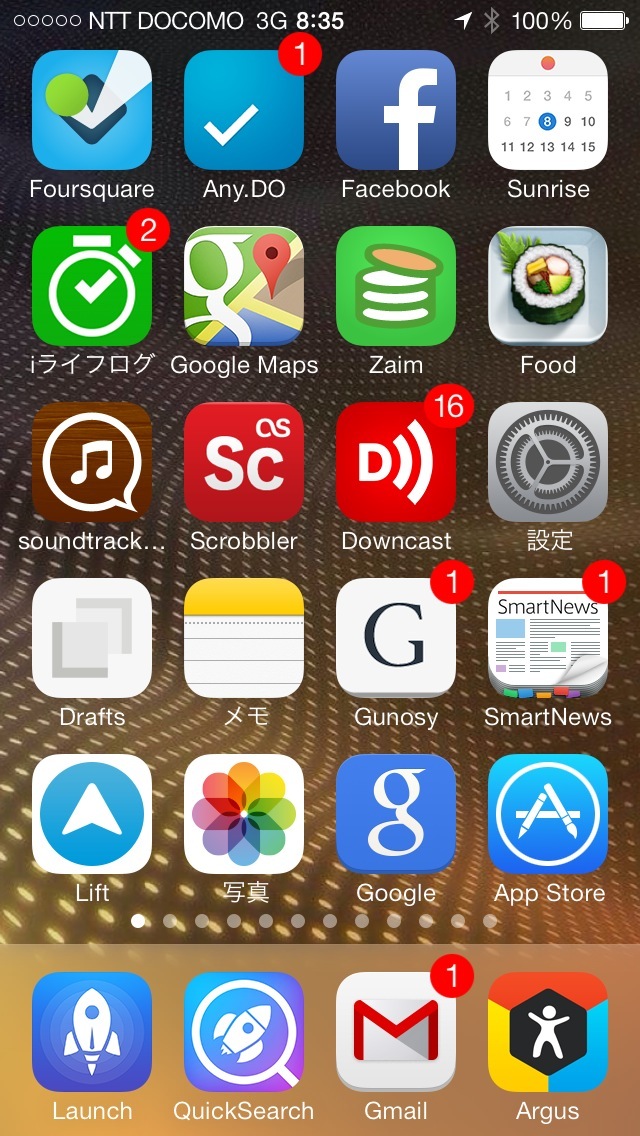The width and height of the screenshot is (640, 1136).
Task: Open the Food app
Action: pyautogui.click(x=548, y=286)
